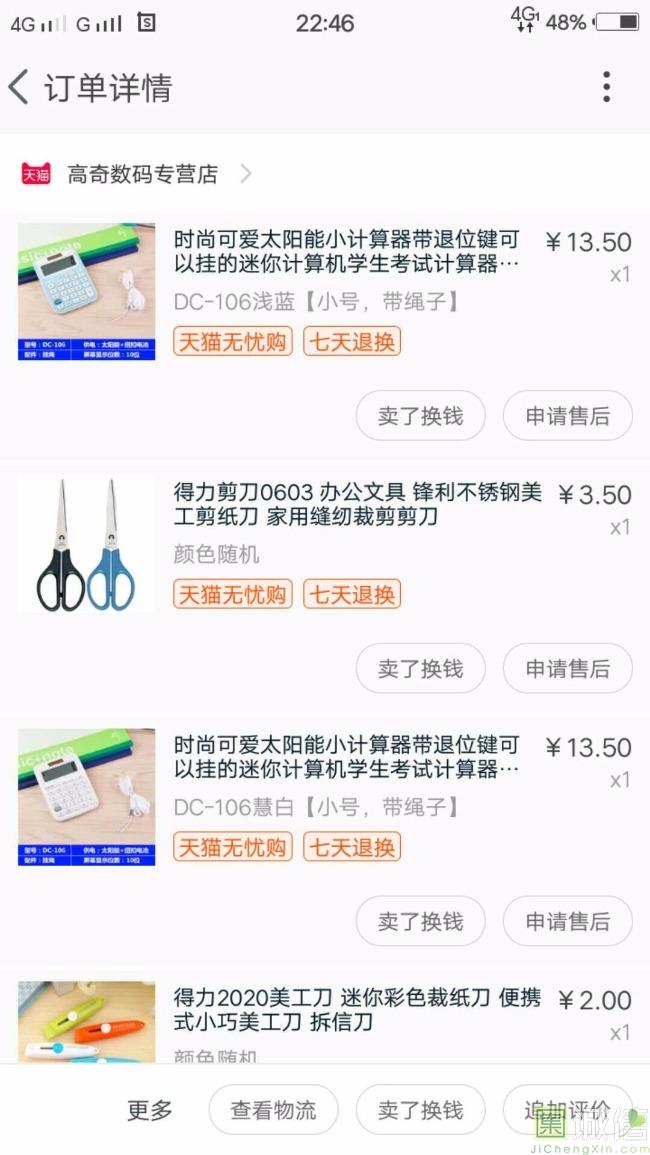Request 申请售后 for 得力剪刀0603
This screenshot has height=1155, width=650.
point(567,669)
